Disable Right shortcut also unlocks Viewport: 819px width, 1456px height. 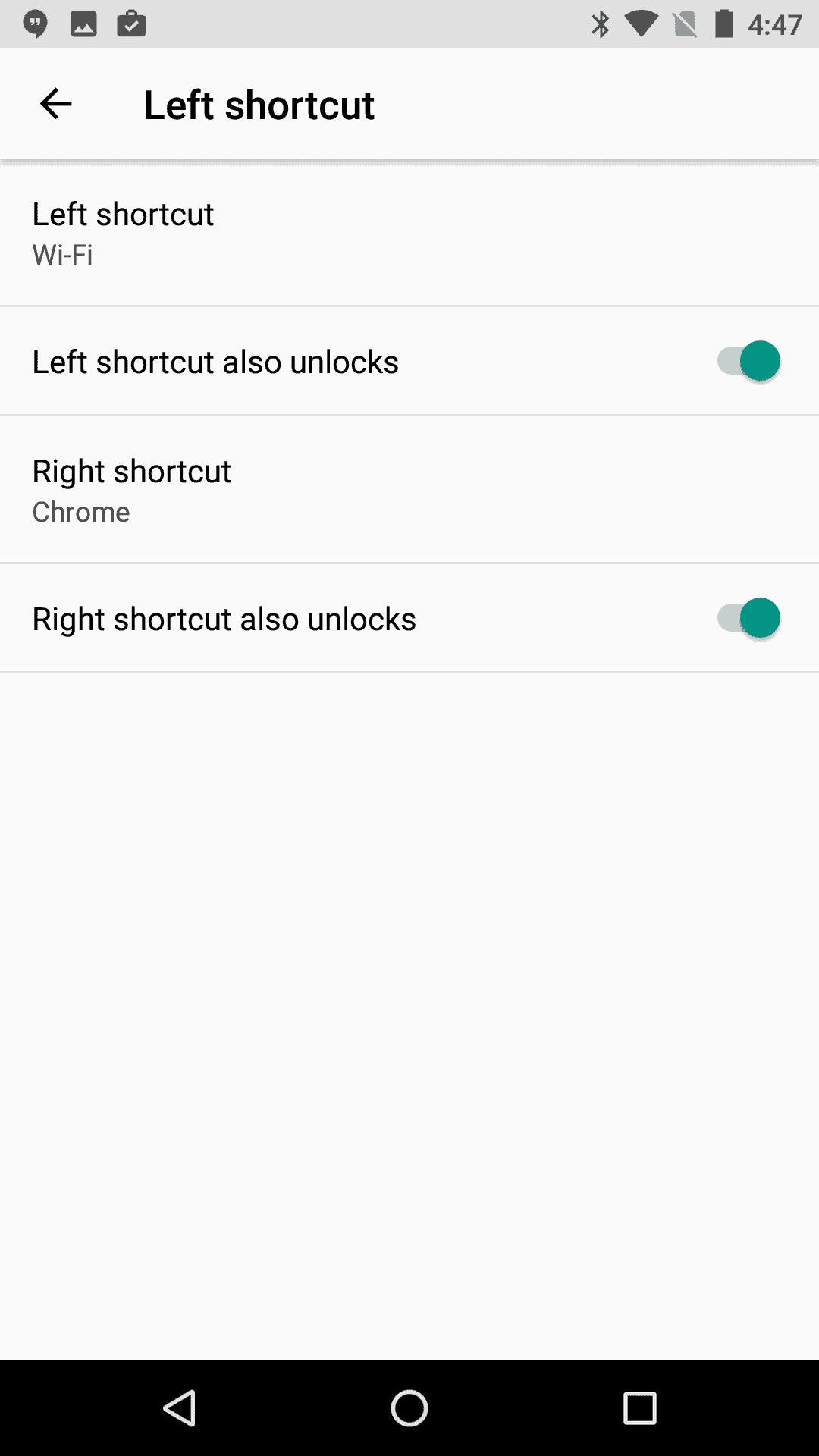pos(749,618)
